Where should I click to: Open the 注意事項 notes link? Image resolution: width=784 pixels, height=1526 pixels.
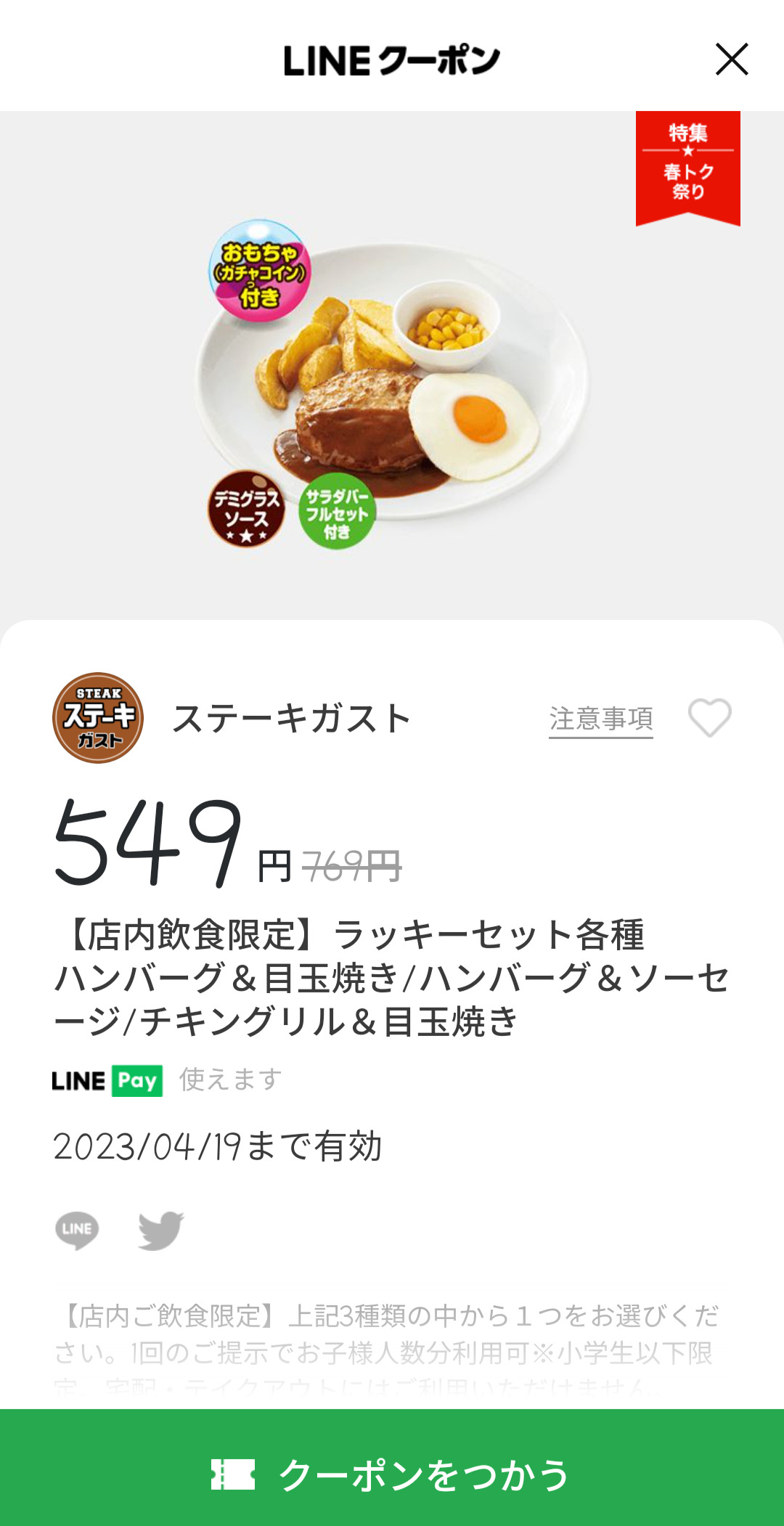click(x=601, y=719)
